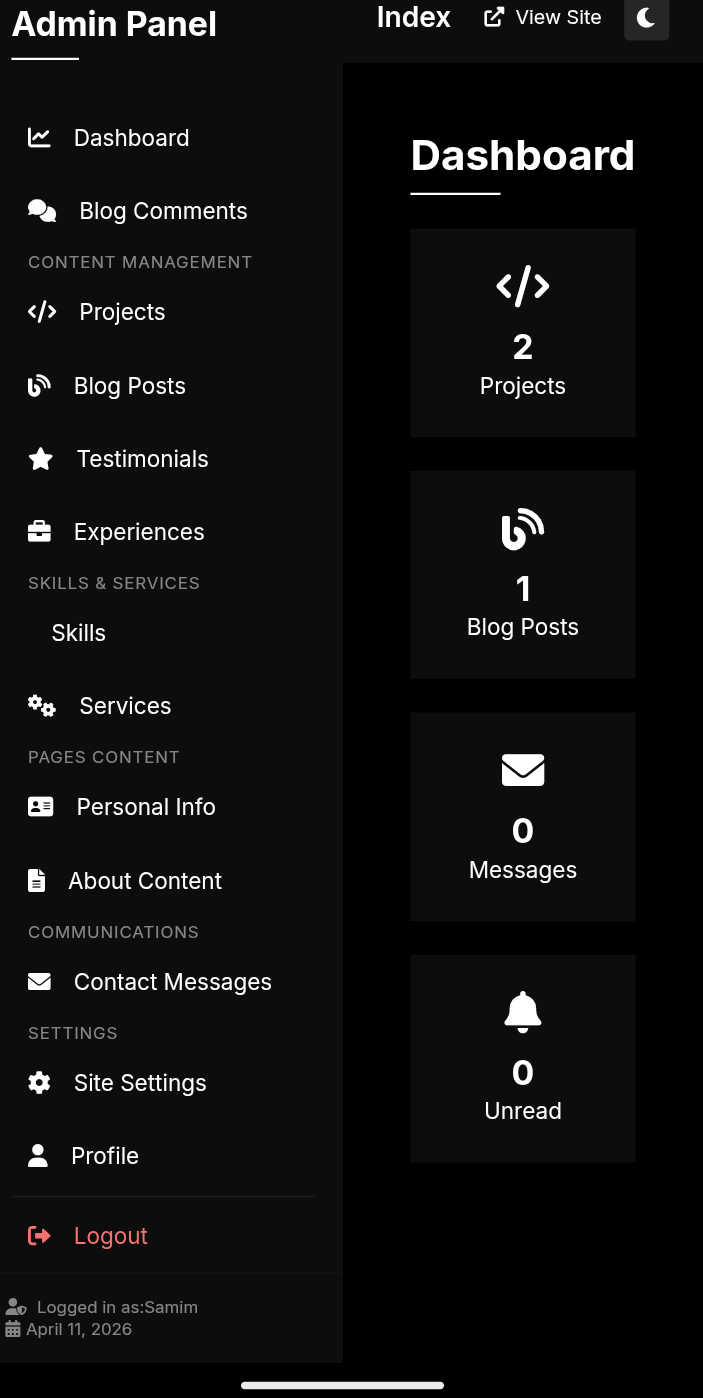Open Personal Info page
Image resolution: width=703 pixels, height=1398 pixels.
click(x=145, y=807)
